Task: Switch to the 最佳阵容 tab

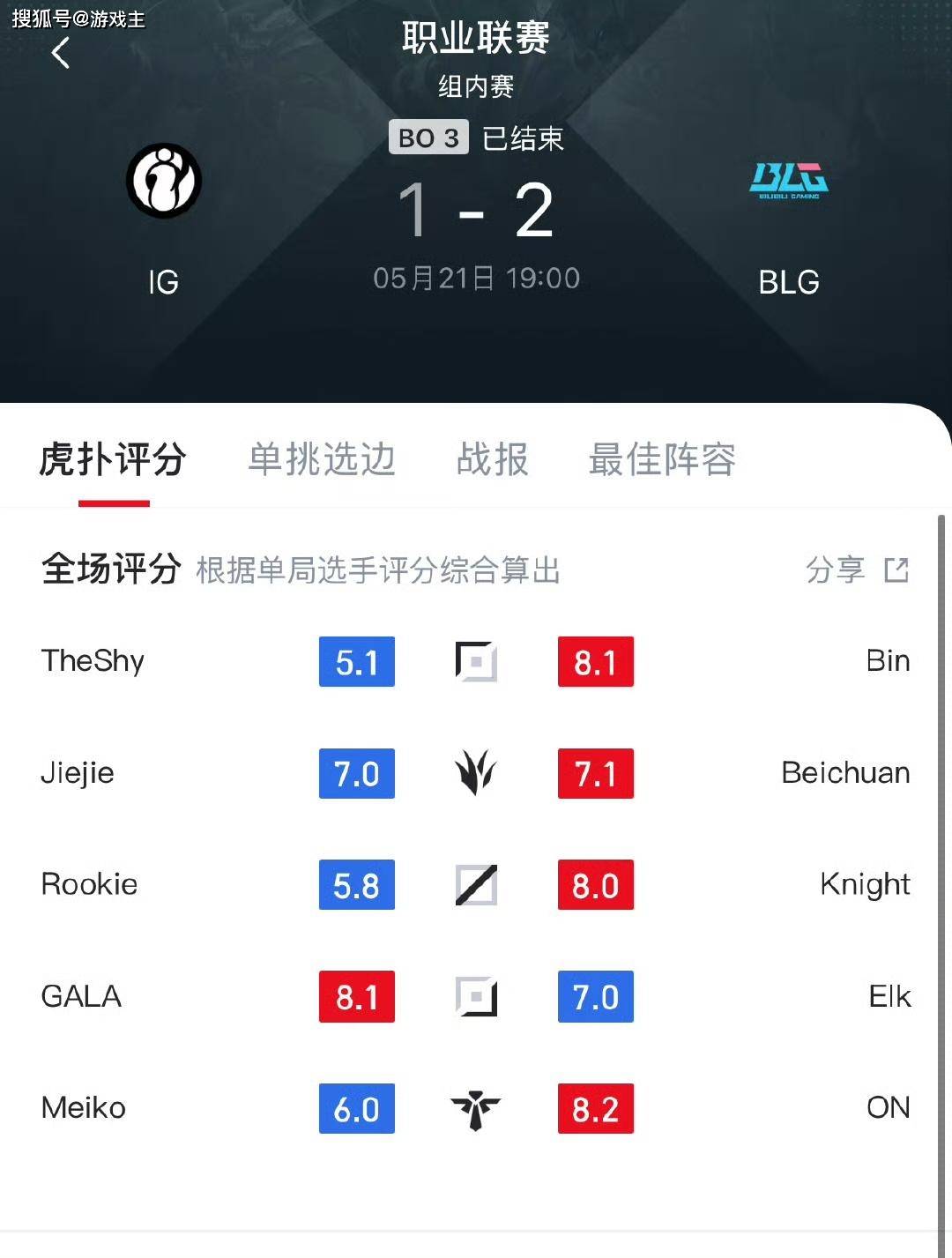Action: (662, 459)
